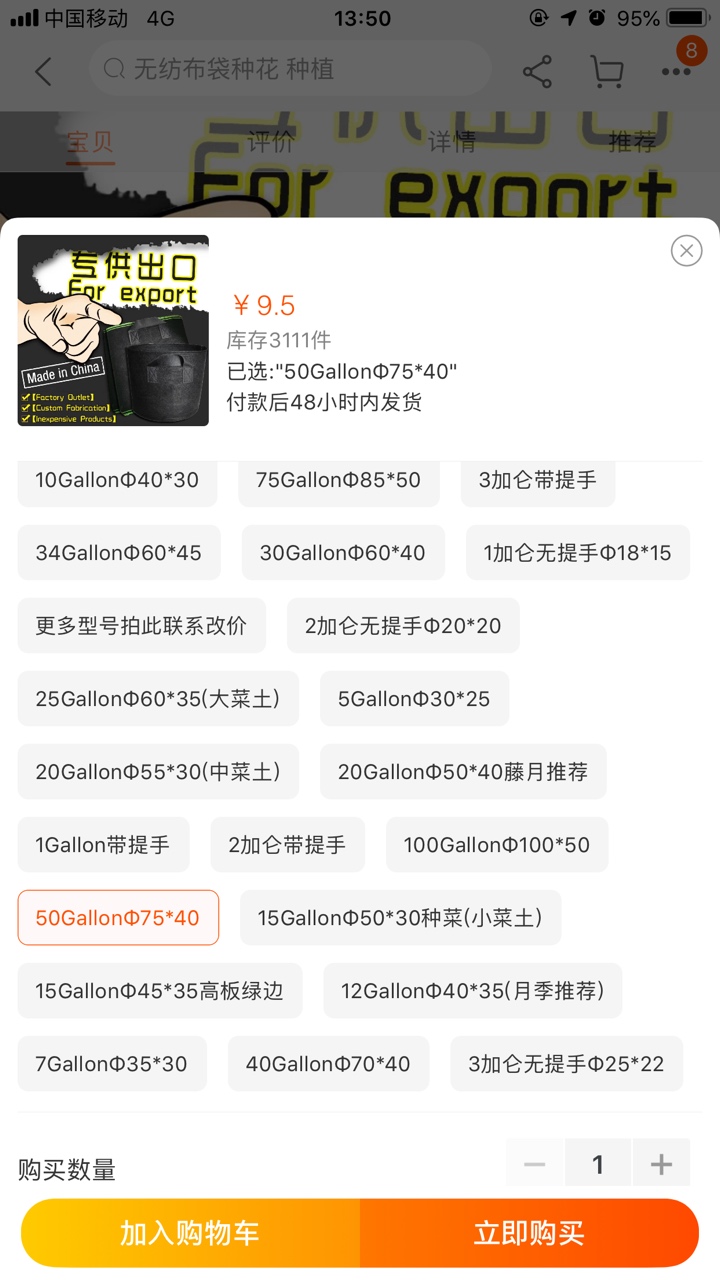This screenshot has height=1280, width=720.
Task: Increase purchase quantity with plus button
Action: [x=661, y=1164]
